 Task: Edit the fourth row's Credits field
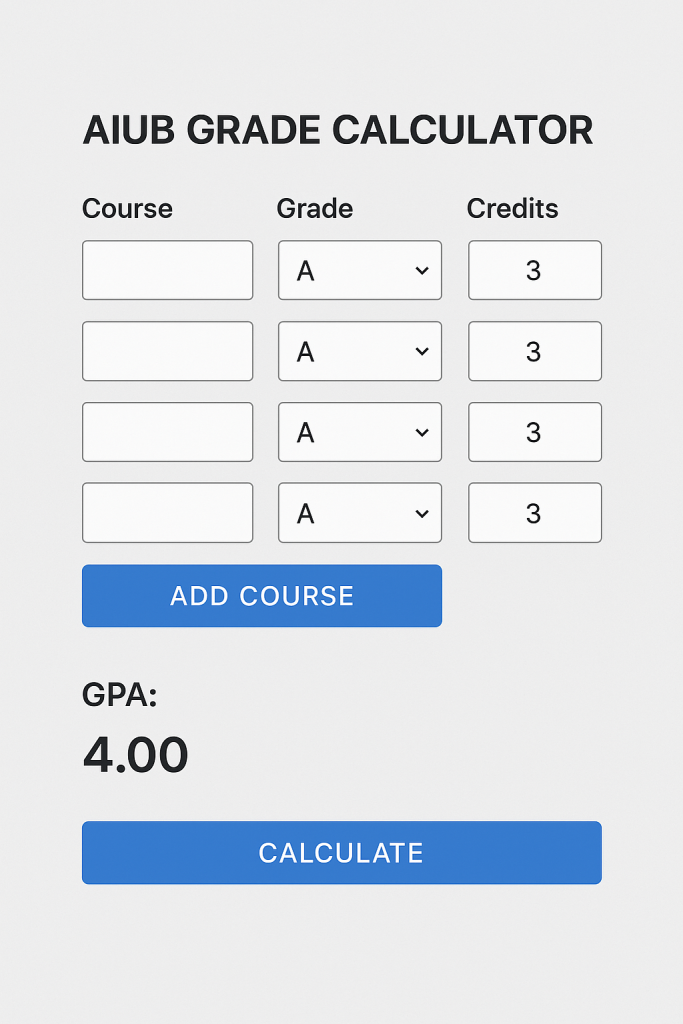[535, 513]
